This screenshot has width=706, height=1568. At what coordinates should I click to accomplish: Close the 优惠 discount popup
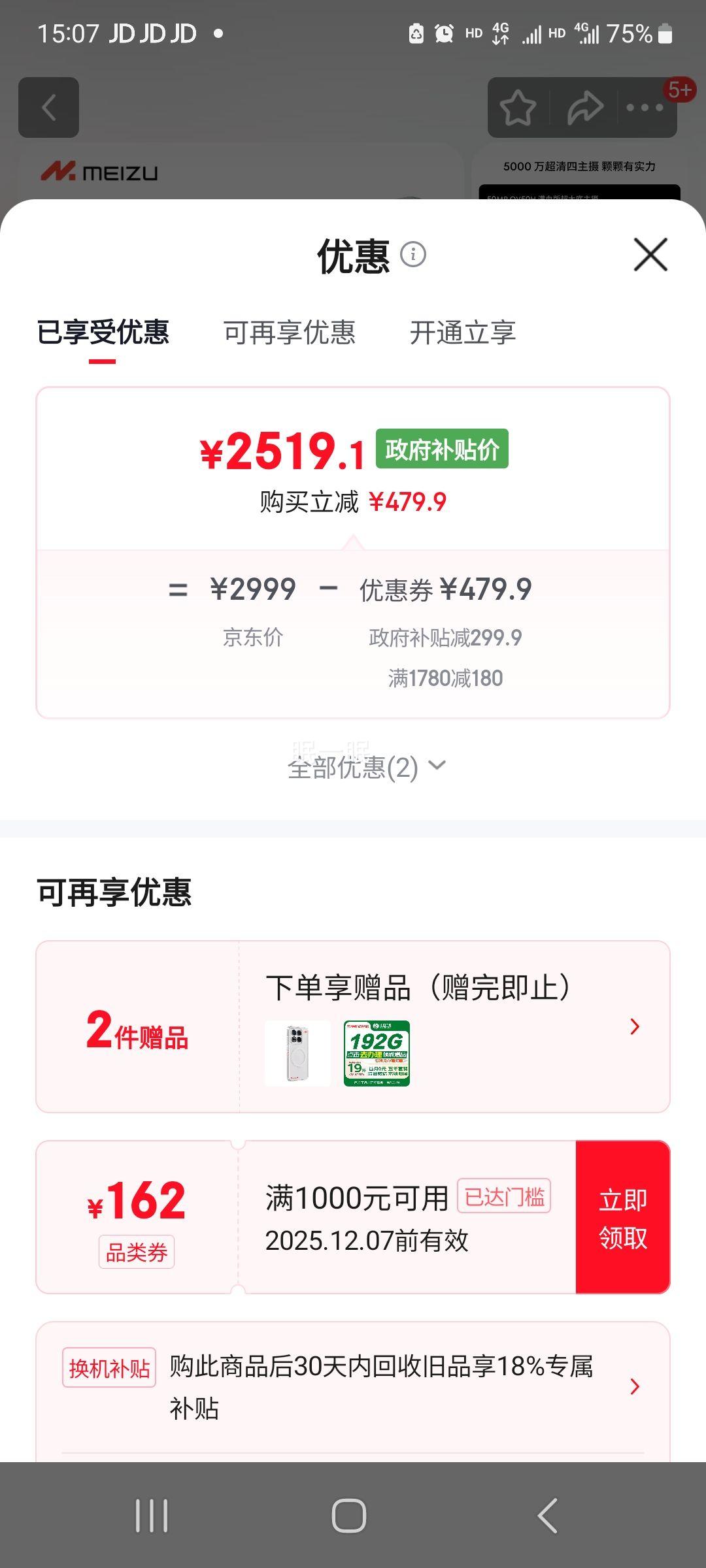pos(648,255)
